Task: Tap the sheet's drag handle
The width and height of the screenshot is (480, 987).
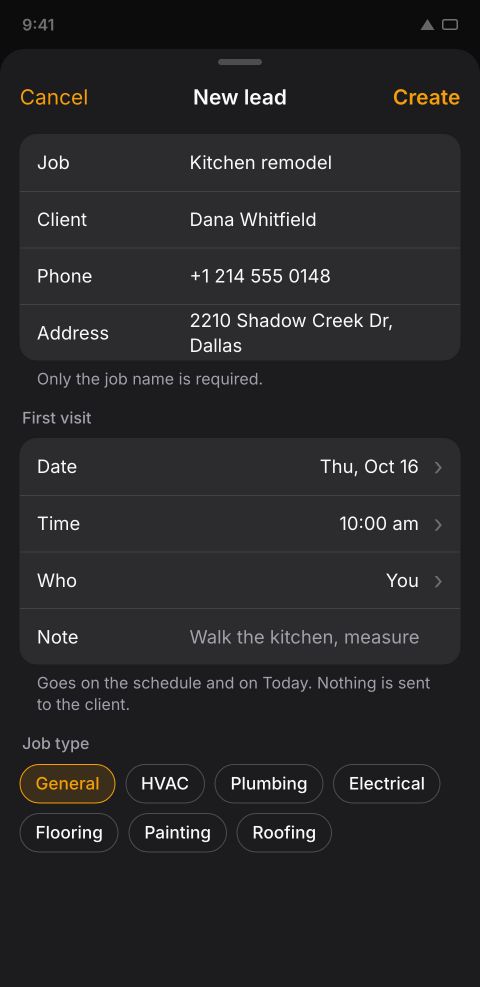Action: coord(240,62)
